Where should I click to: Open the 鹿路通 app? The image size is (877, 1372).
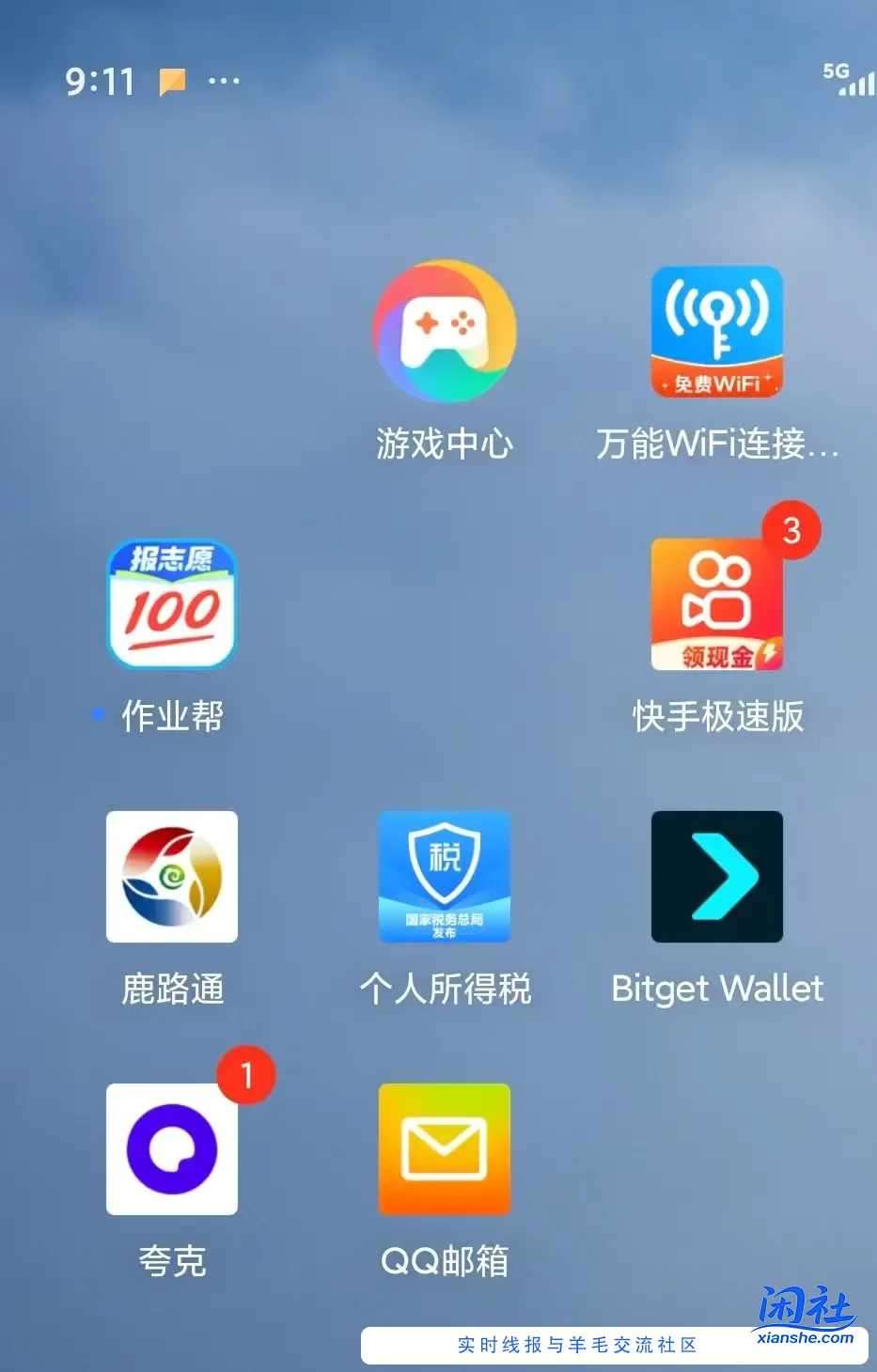[x=171, y=876]
